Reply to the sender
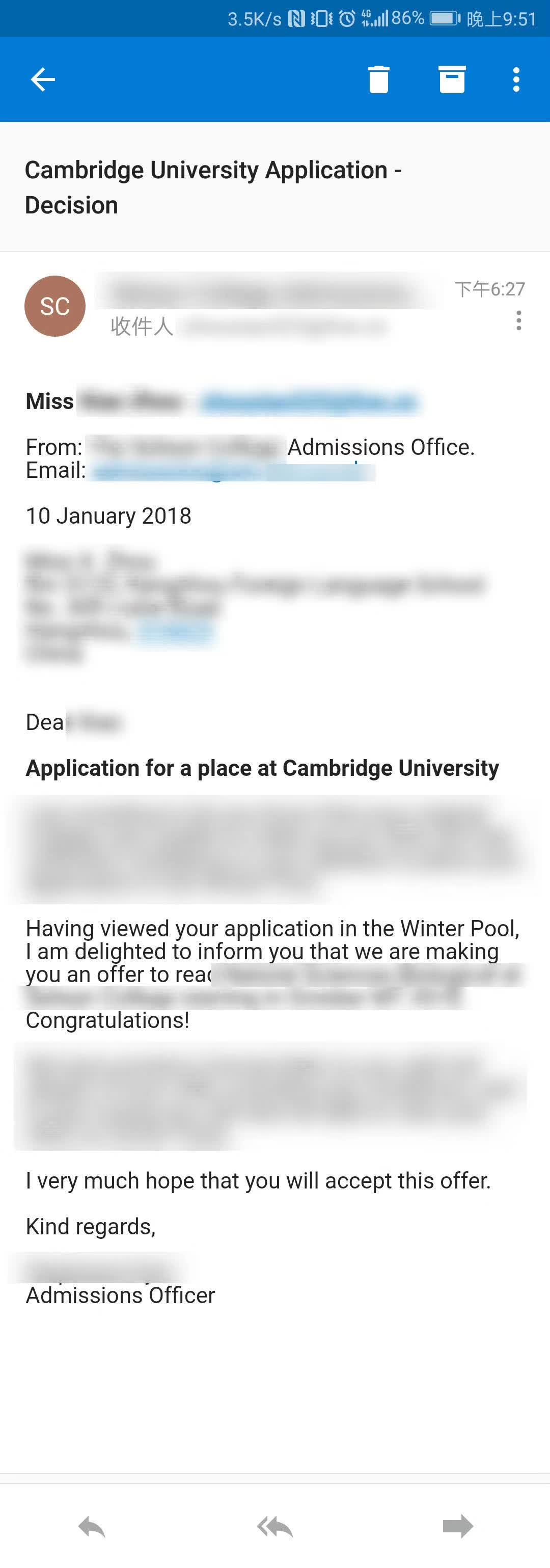The height and width of the screenshot is (1568, 550). coord(92,1527)
